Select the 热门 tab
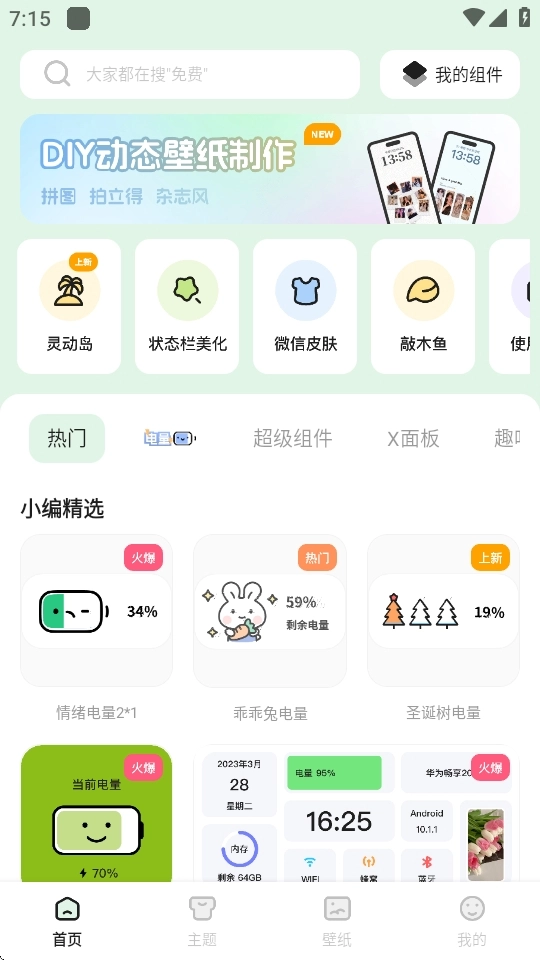Screen dimensions: 540x960 point(67,438)
